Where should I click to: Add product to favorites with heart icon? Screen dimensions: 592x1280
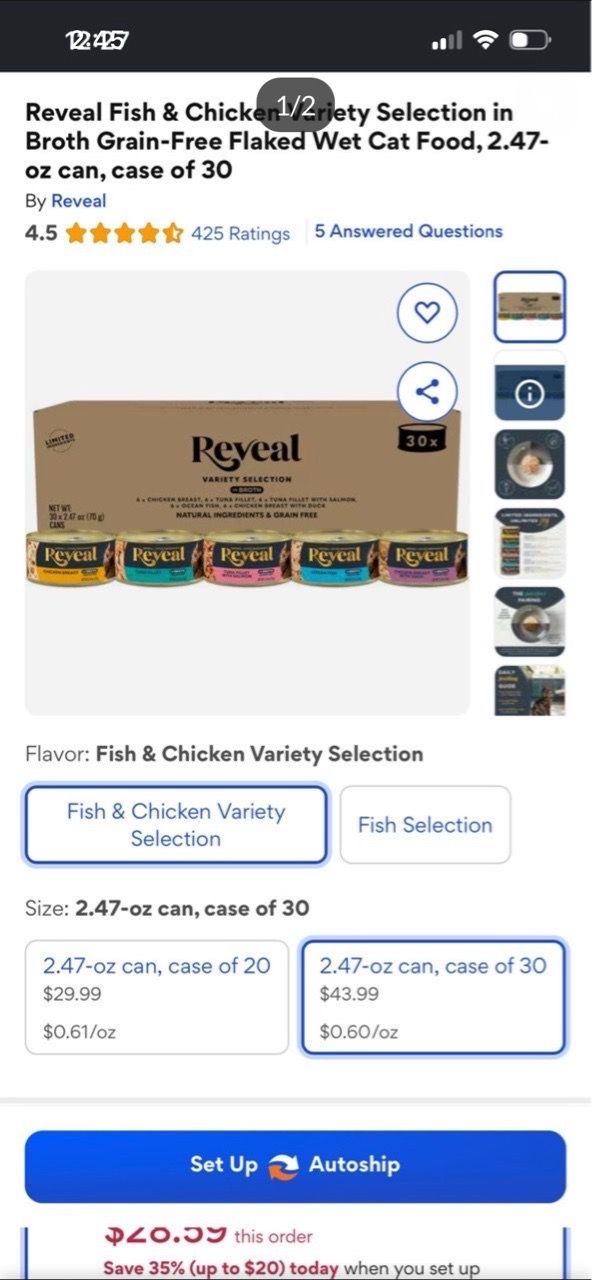point(427,313)
